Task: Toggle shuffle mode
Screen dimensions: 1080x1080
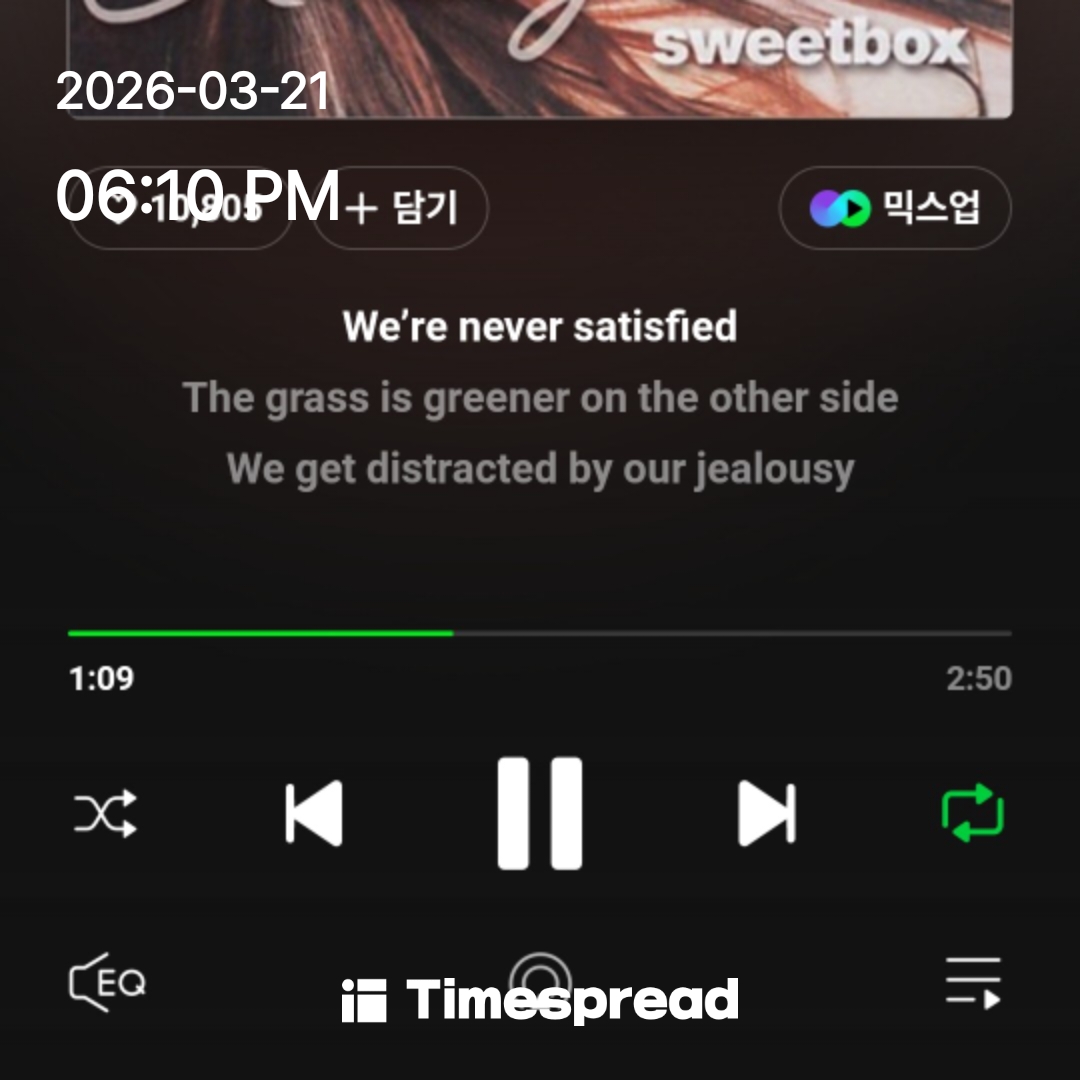Action: [x=105, y=814]
